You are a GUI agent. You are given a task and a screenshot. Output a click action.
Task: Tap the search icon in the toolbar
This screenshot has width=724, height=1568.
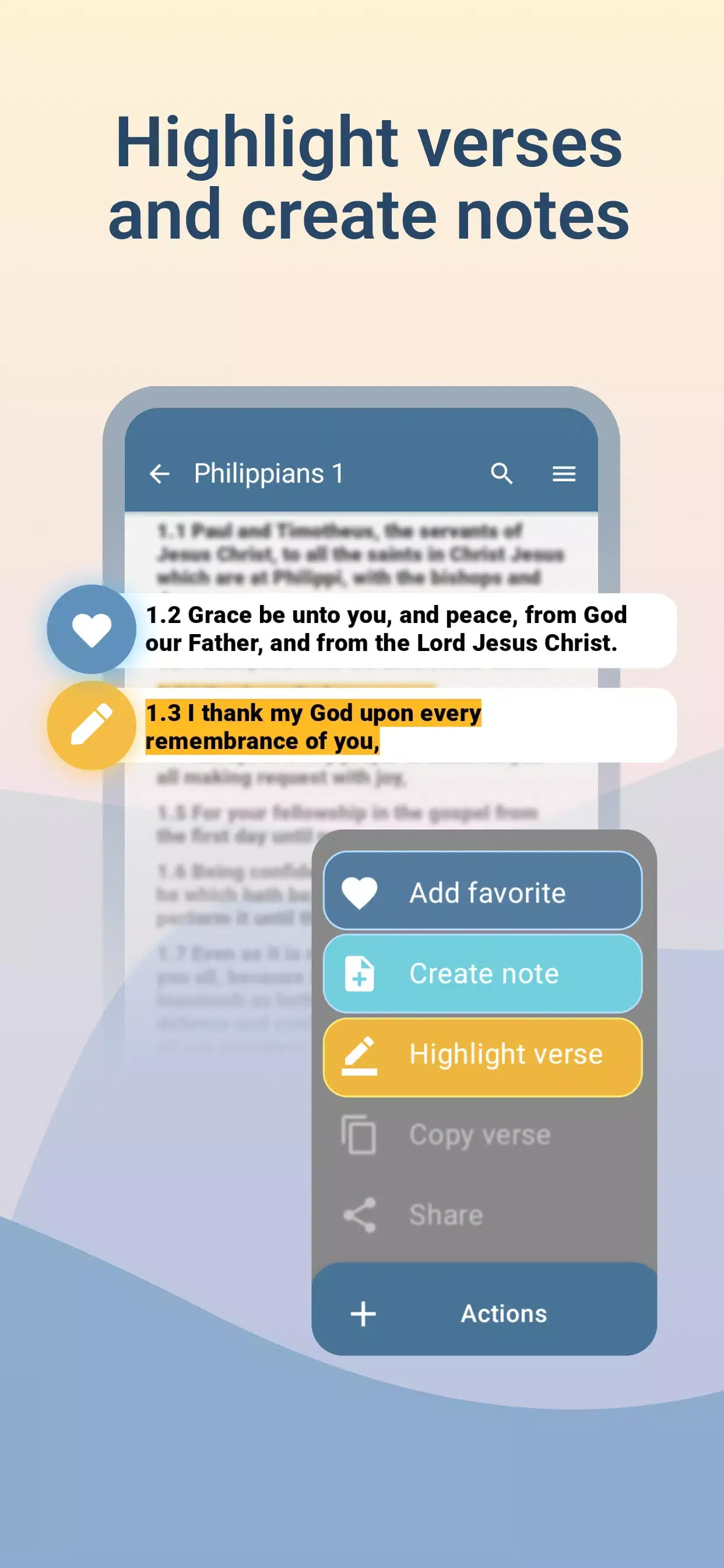coord(502,474)
